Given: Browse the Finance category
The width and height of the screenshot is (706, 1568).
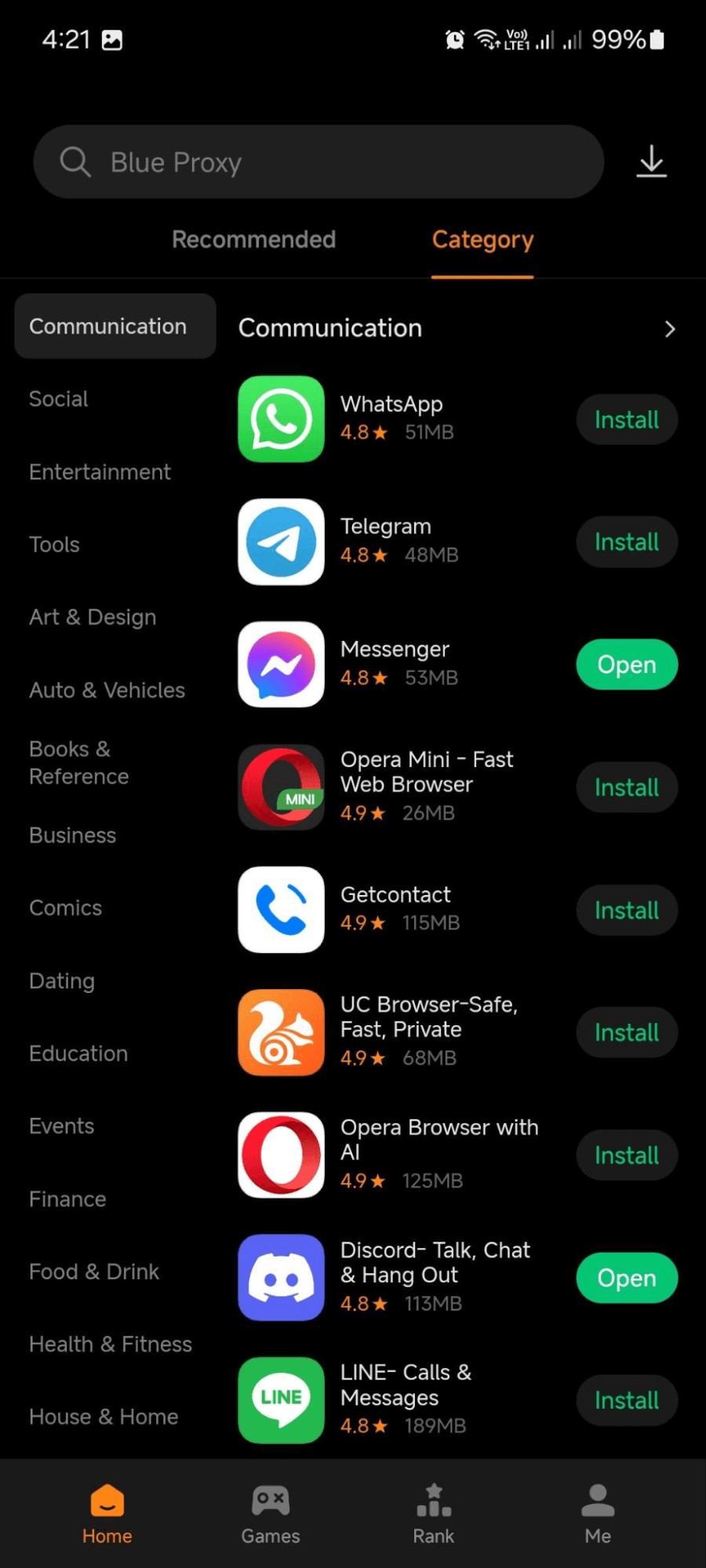Looking at the screenshot, I should (x=67, y=1199).
